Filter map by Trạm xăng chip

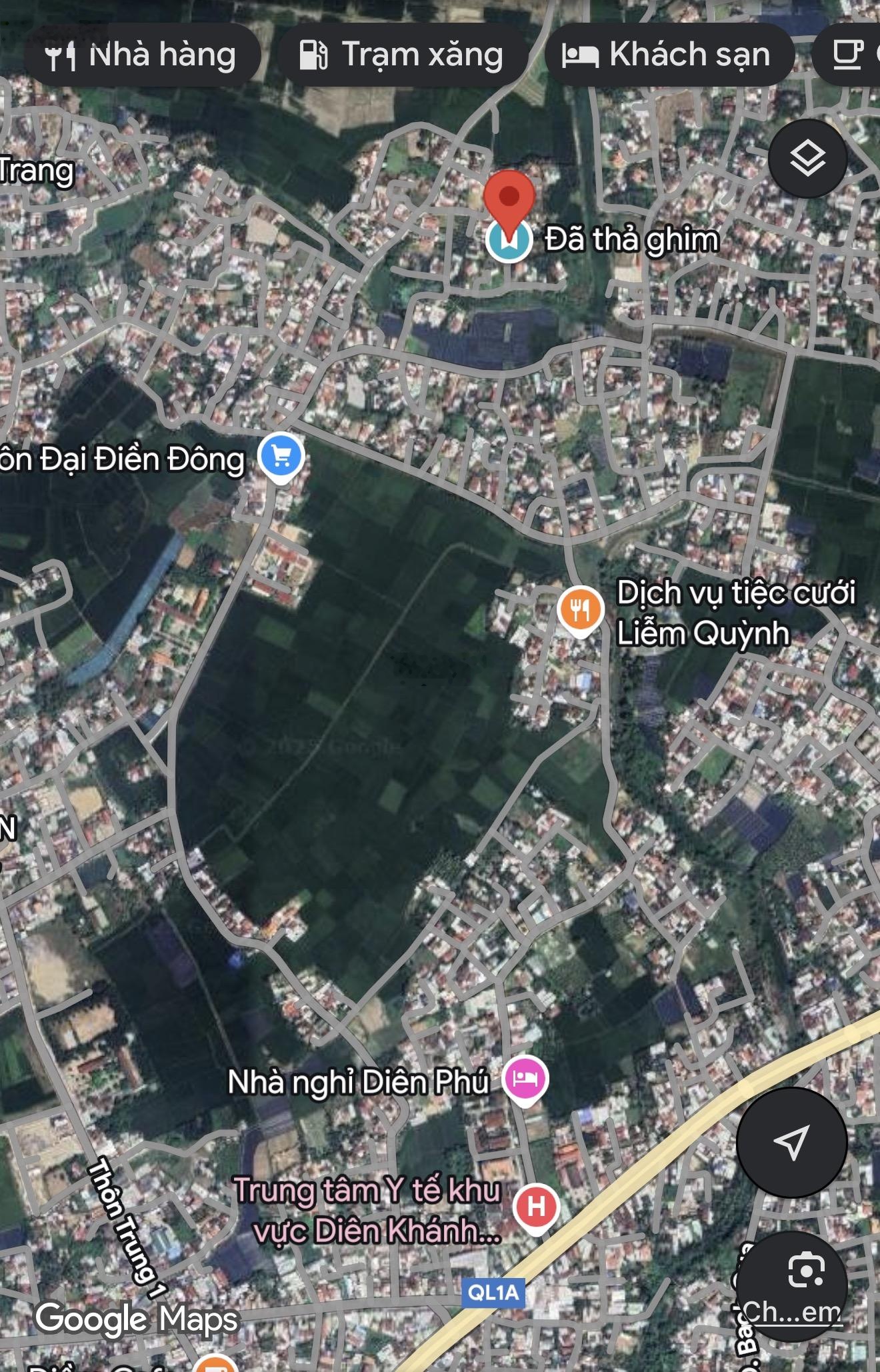tap(402, 55)
